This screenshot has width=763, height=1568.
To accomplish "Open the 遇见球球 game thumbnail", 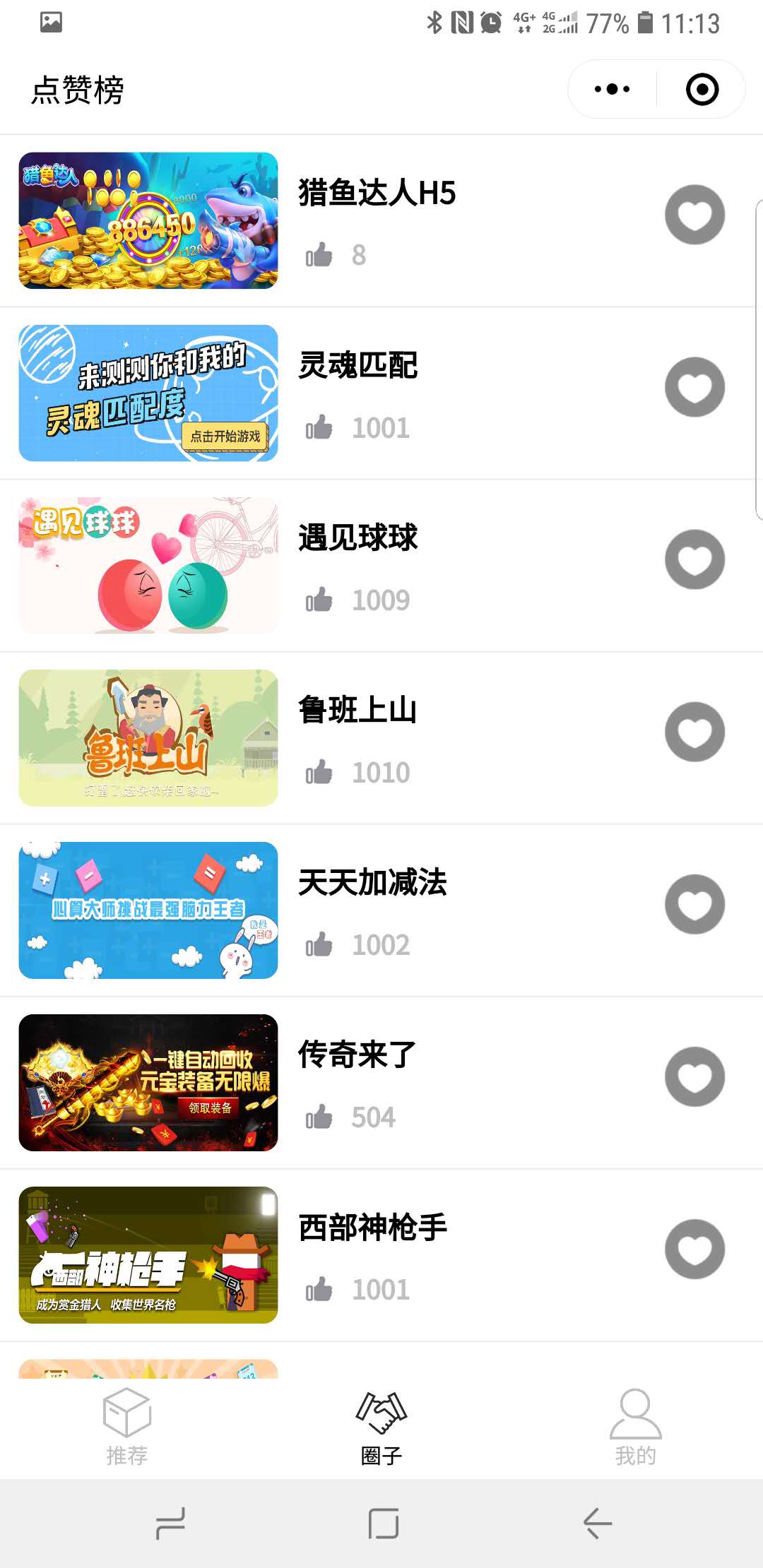I will point(148,565).
